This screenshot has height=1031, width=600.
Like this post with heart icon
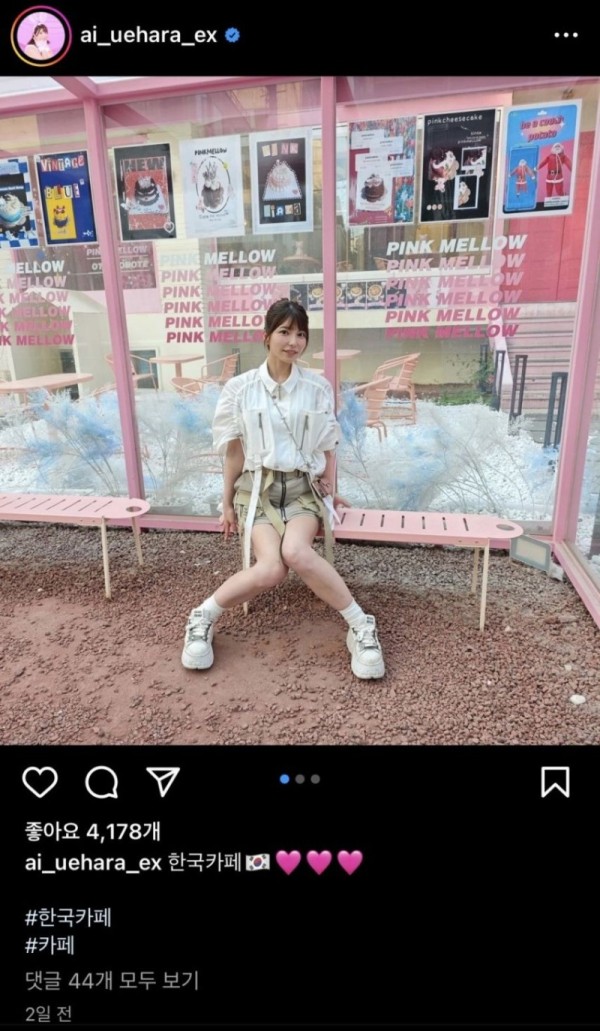(x=40, y=782)
